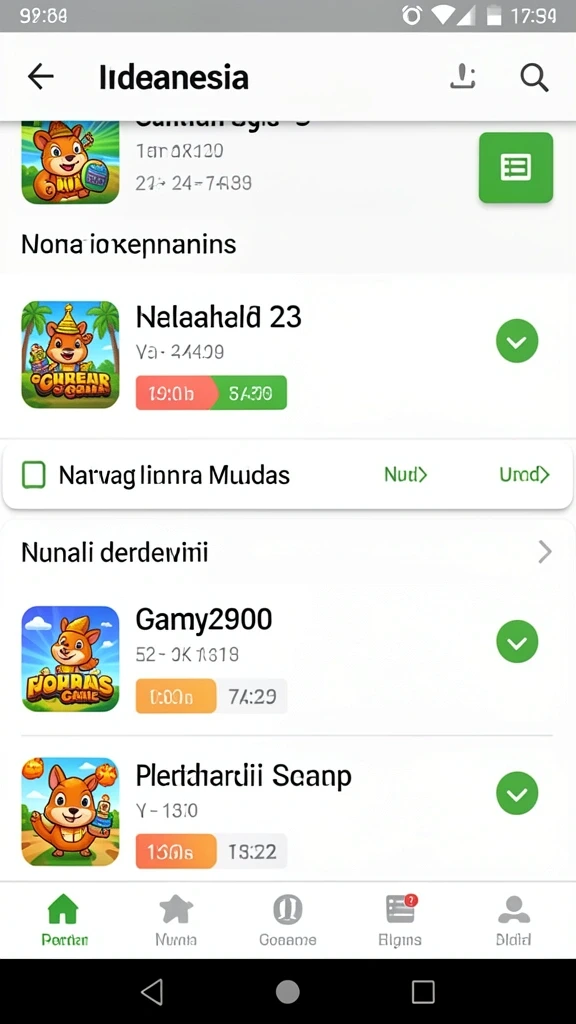Tap the green check circle for Plerdhardii Scanp

pyautogui.click(x=517, y=793)
